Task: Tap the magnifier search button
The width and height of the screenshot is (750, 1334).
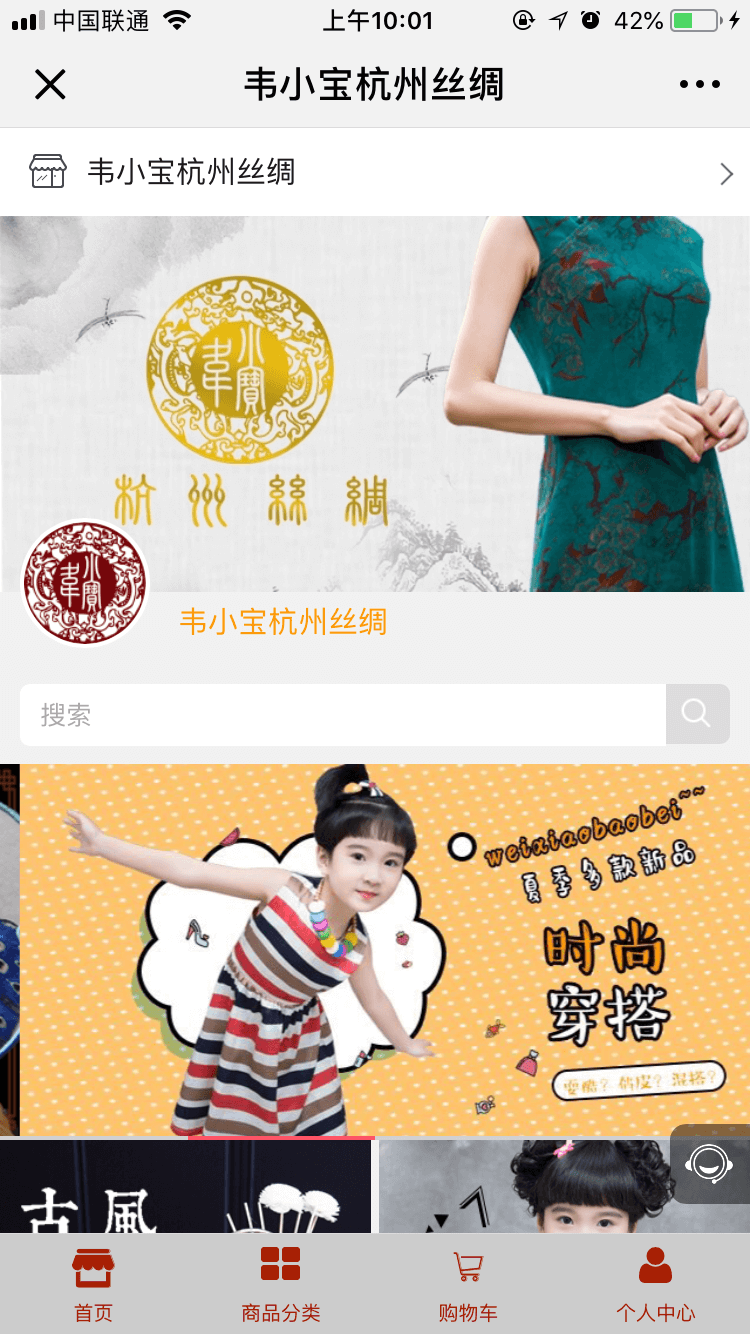Action: 697,715
